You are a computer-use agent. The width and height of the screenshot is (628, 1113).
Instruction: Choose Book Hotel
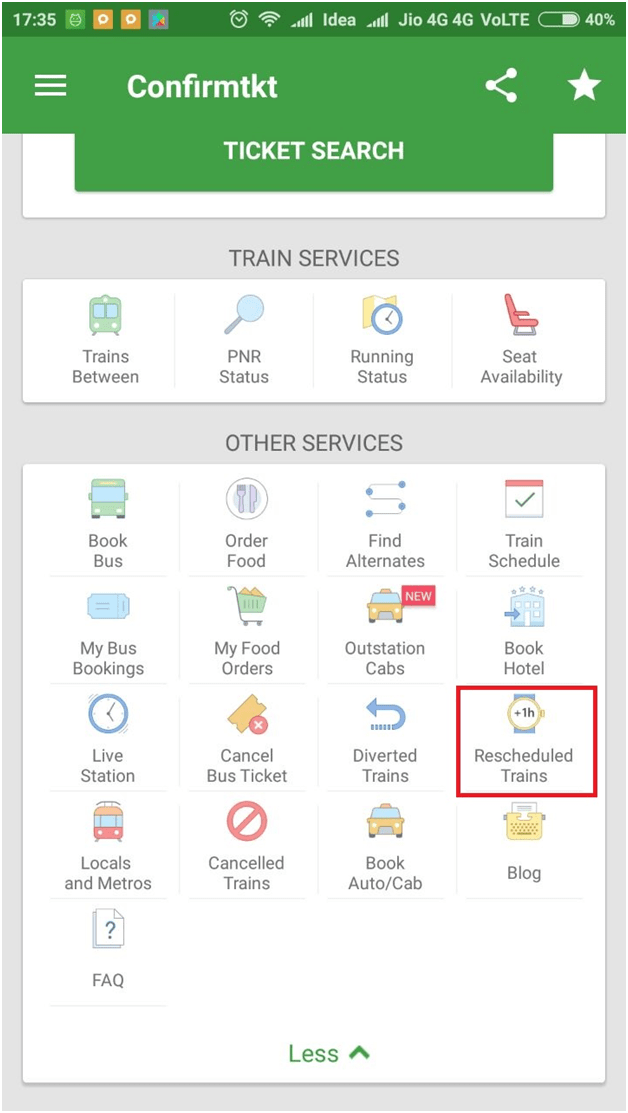point(524,633)
